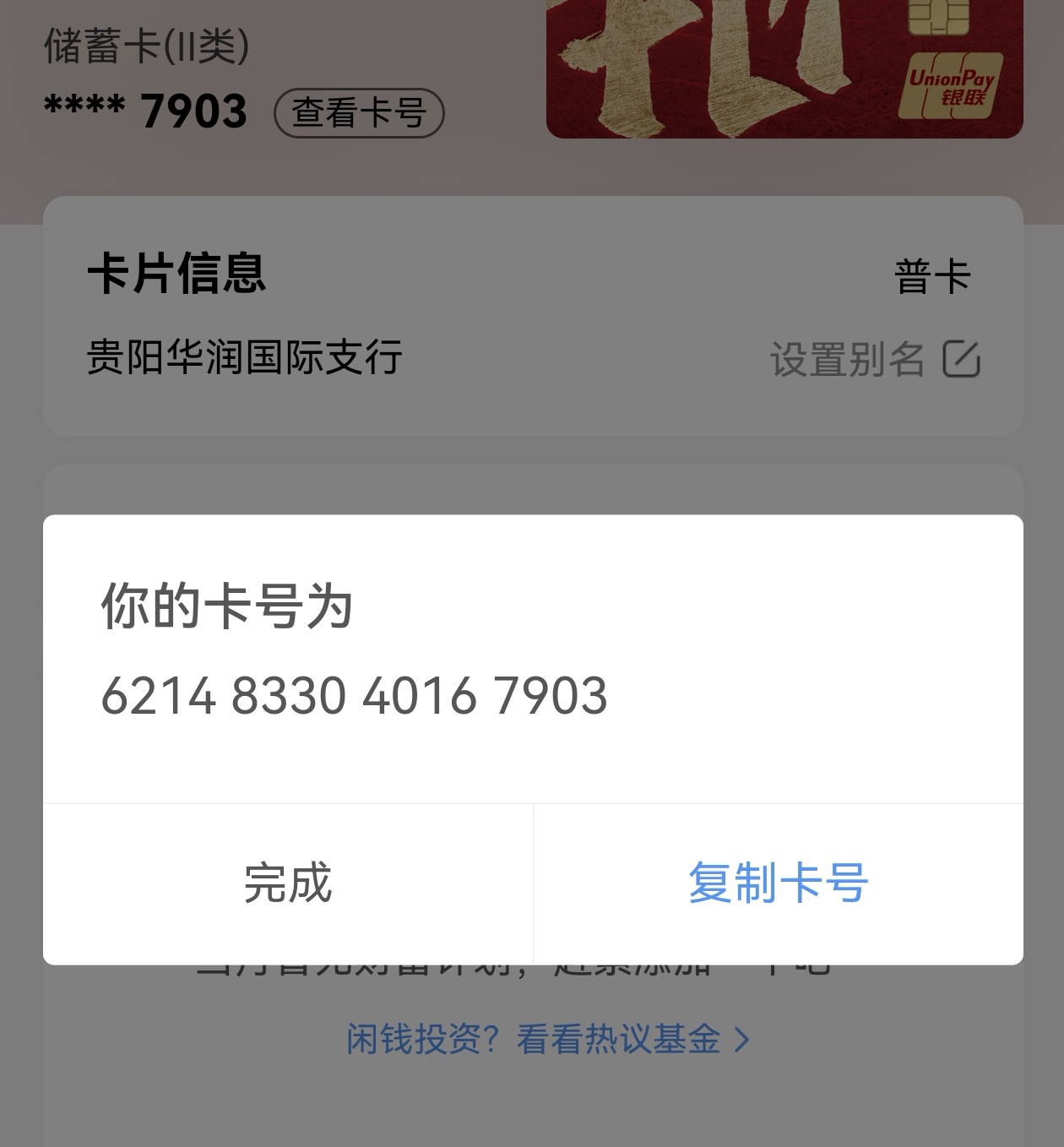Tap the 查看卡号 button
This screenshot has height=1147, width=1064.
tap(359, 113)
